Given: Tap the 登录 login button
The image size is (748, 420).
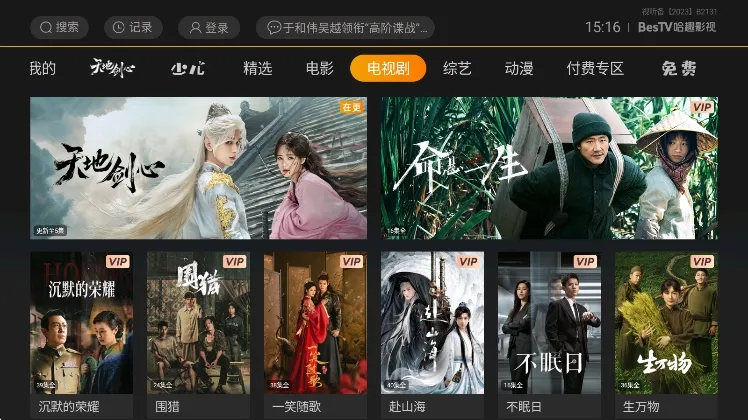Looking at the screenshot, I should [208, 27].
